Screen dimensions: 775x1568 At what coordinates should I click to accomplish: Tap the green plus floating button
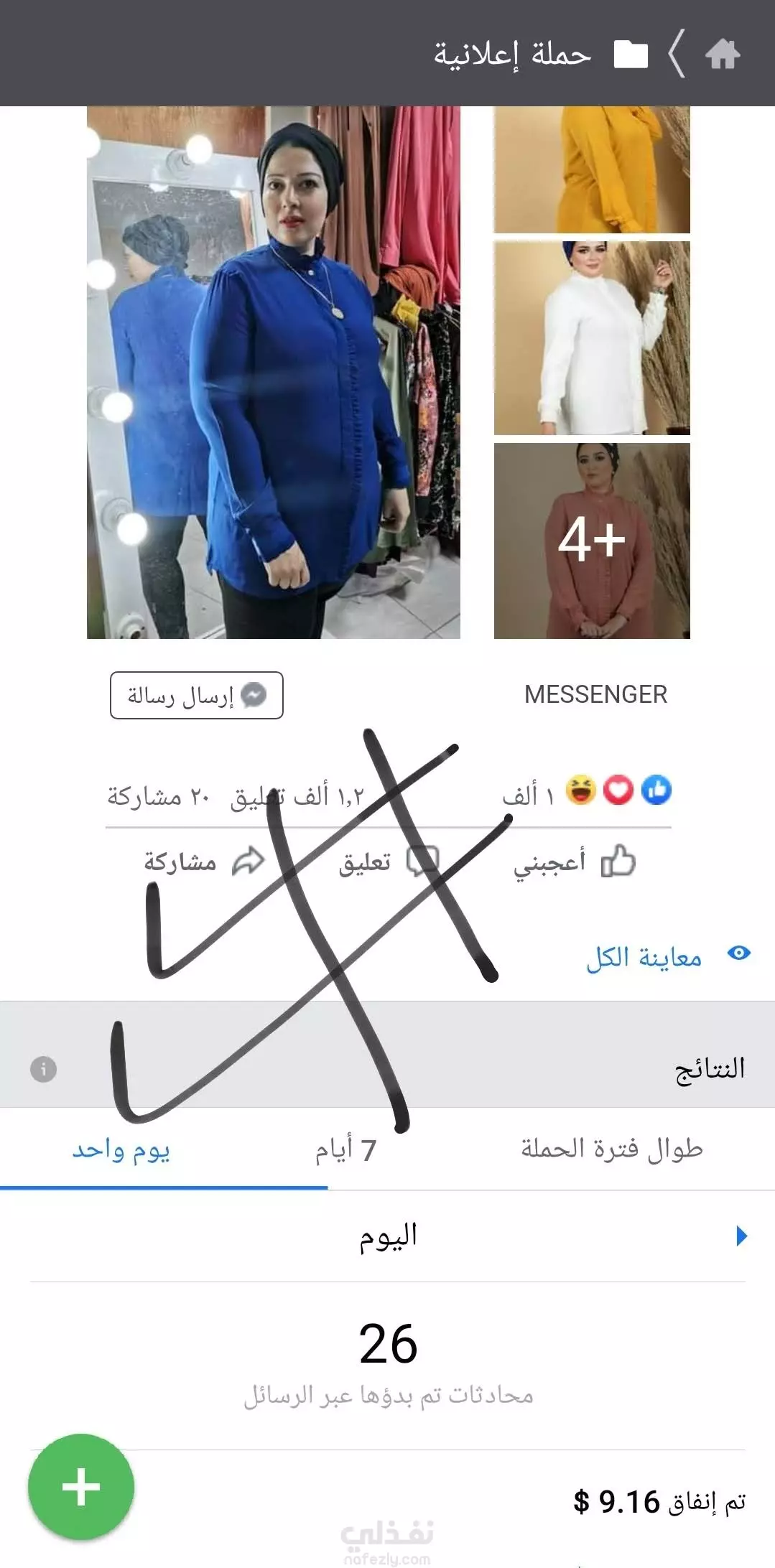pos(81,1487)
